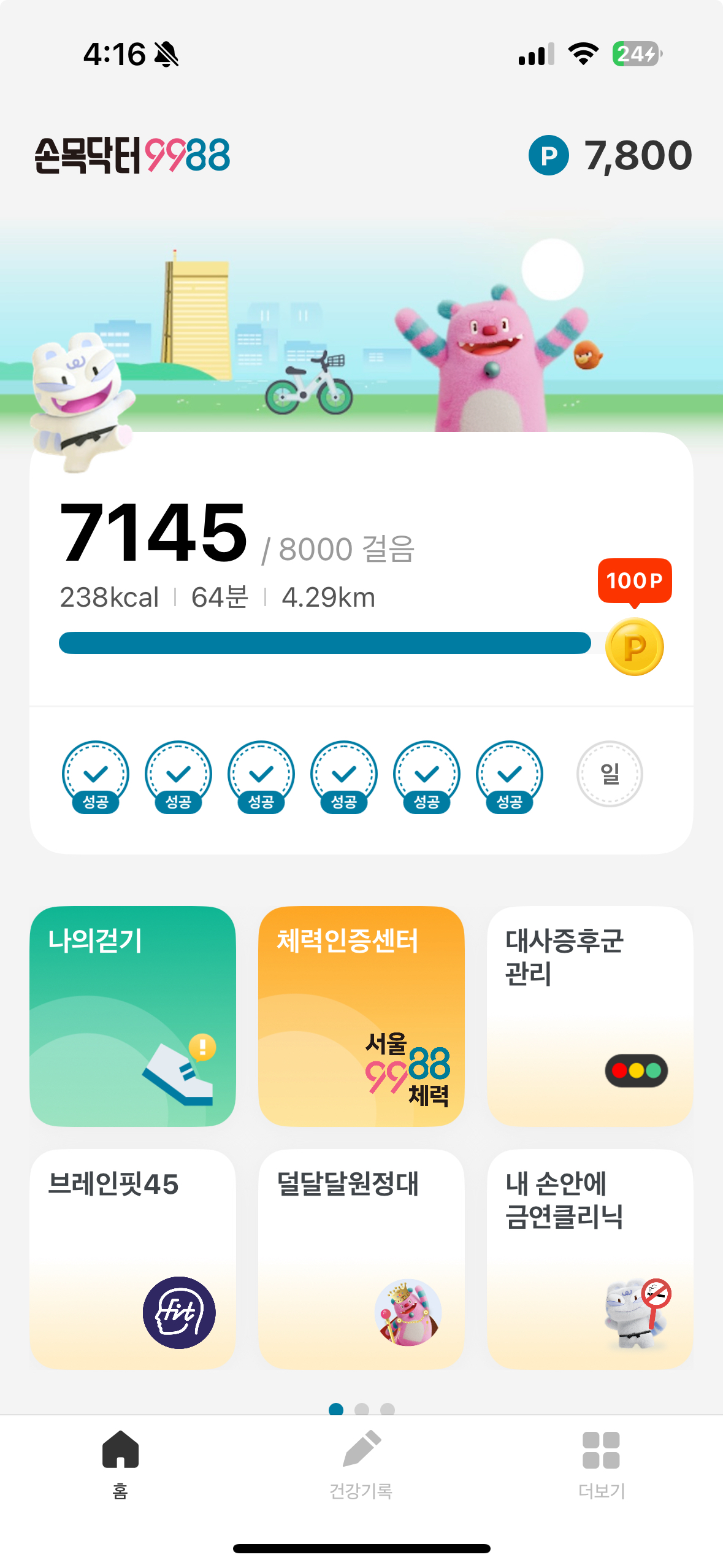Open 내 손안에 금연클리닉 card
This screenshot has width=723, height=1568.
click(x=590, y=1258)
